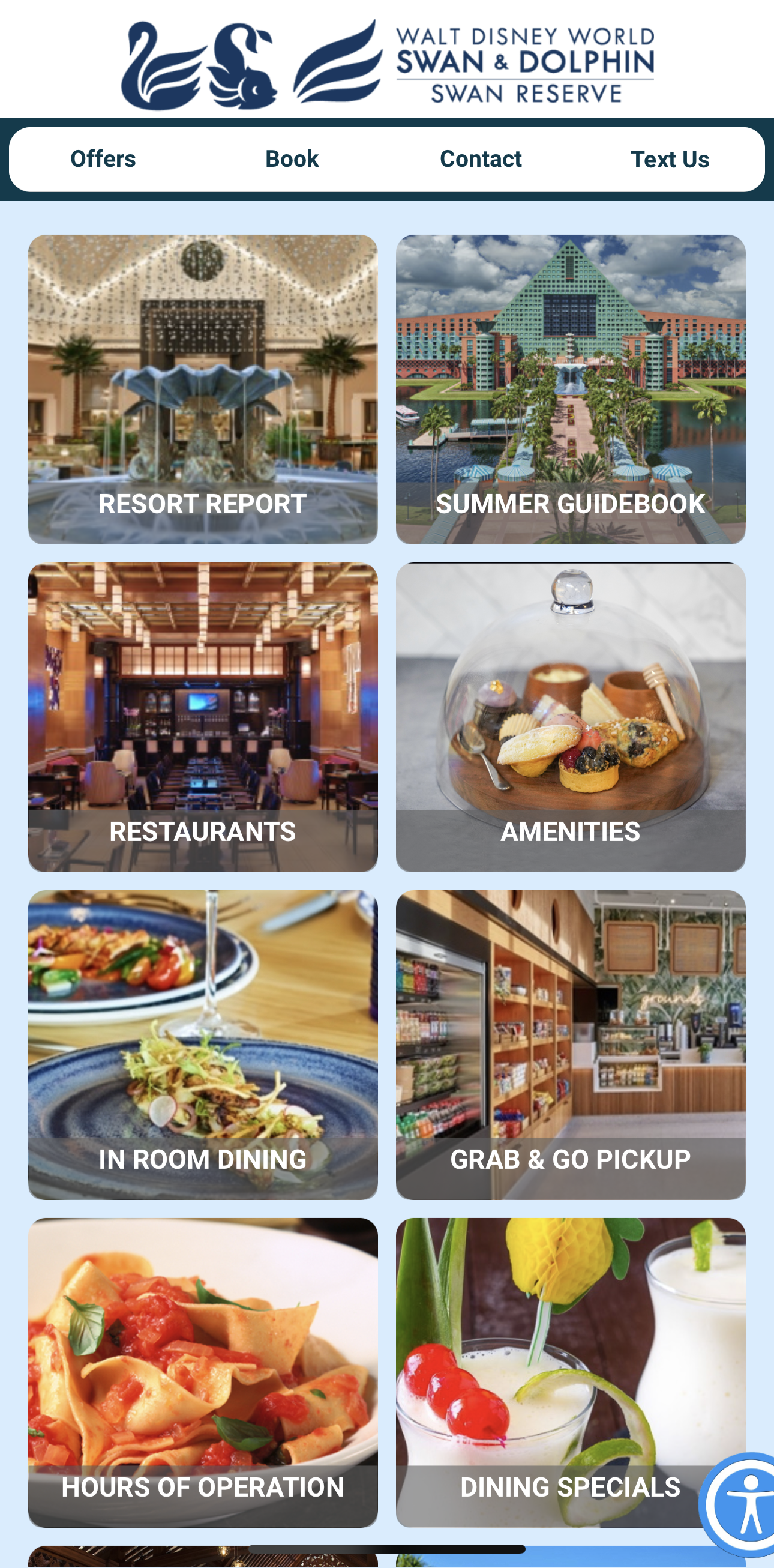The image size is (774, 1568).
Task: Open the Amenities card
Action: 570,717
